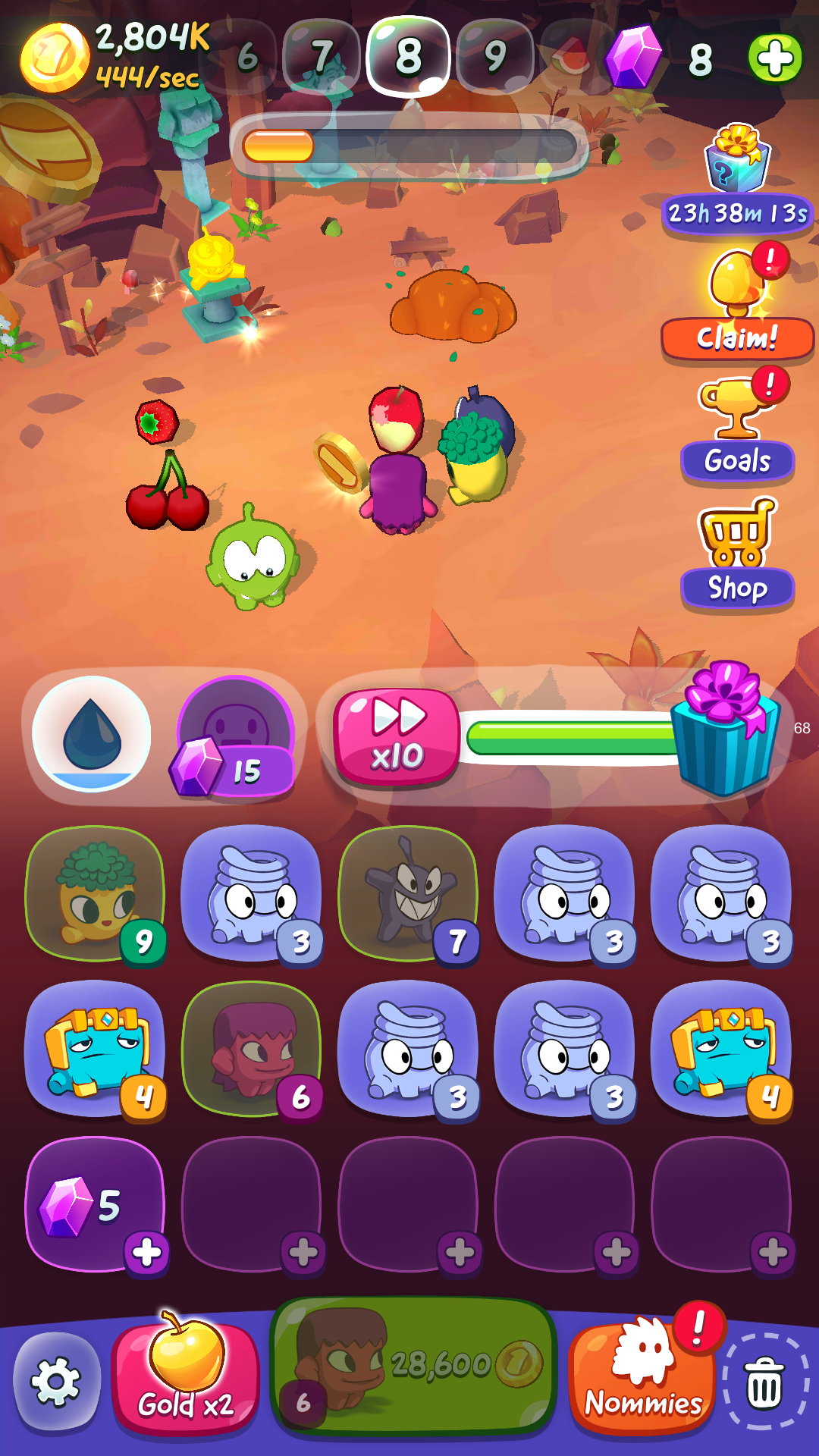Switch to stage 7 bubble

click(x=322, y=57)
